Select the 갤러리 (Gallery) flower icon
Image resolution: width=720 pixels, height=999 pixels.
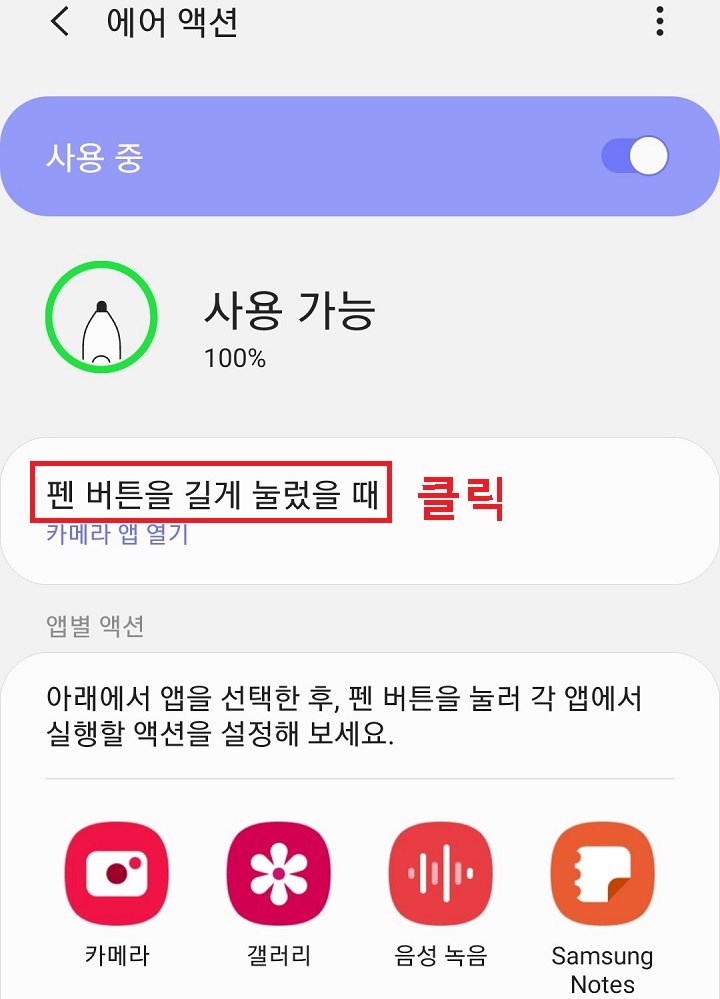click(x=279, y=872)
